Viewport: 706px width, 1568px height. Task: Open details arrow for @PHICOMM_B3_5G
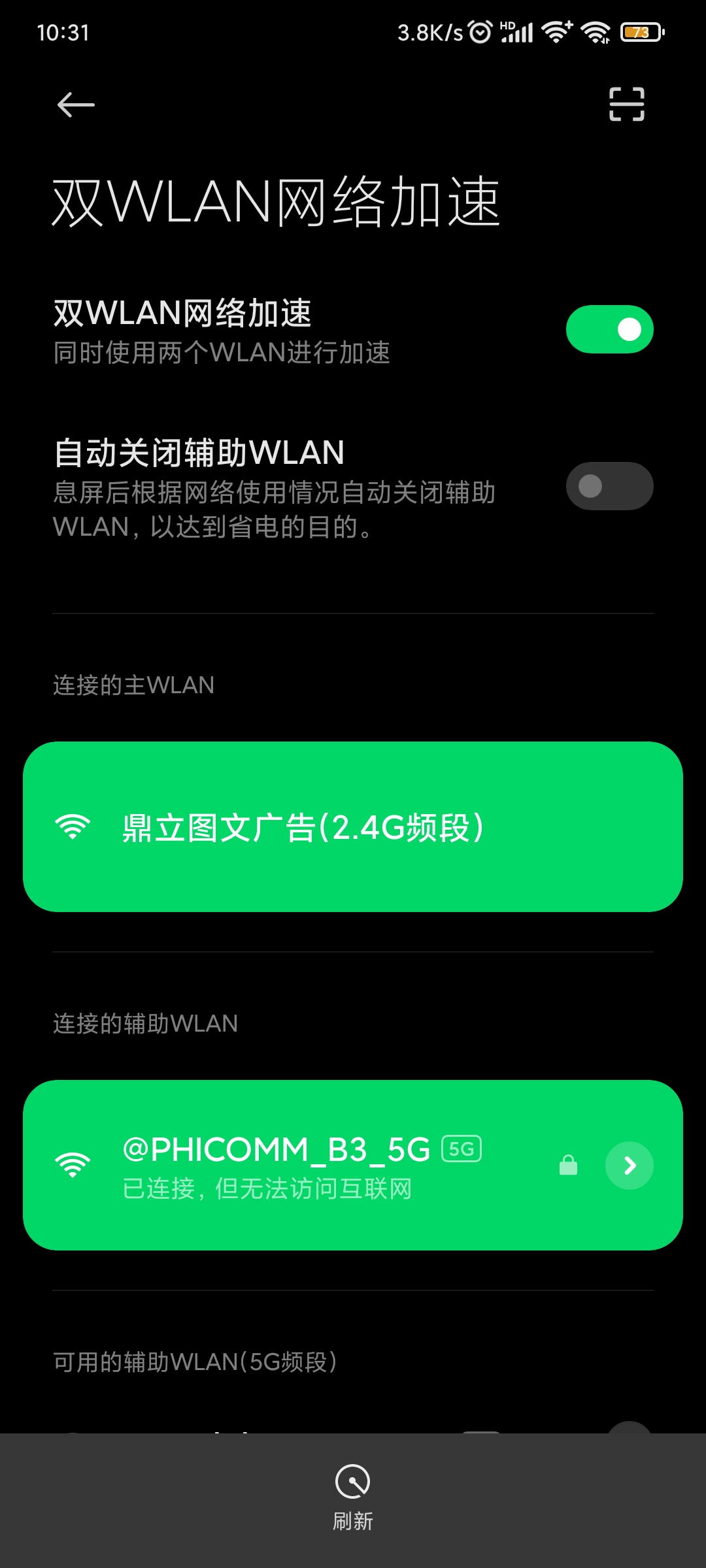[629, 1166]
